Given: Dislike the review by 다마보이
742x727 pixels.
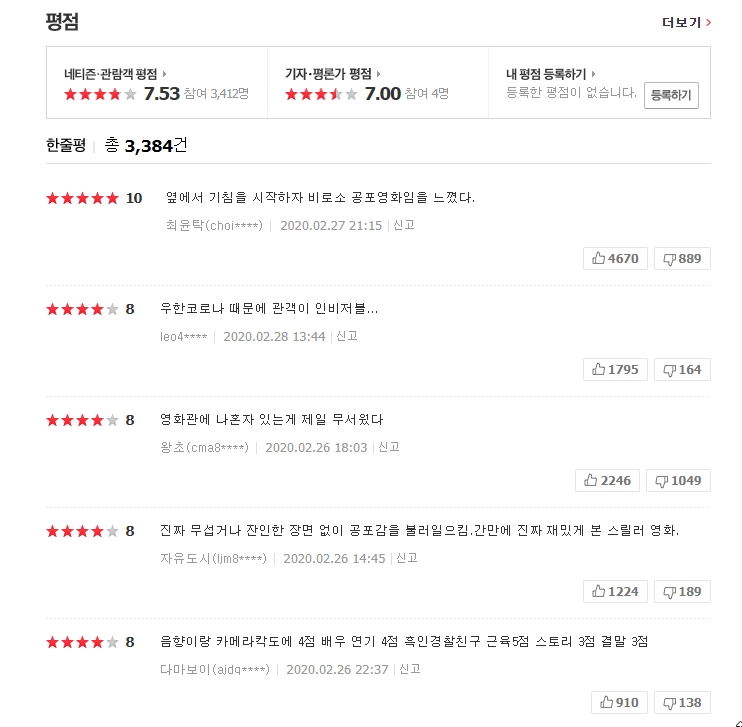Looking at the screenshot, I should [x=682, y=702].
